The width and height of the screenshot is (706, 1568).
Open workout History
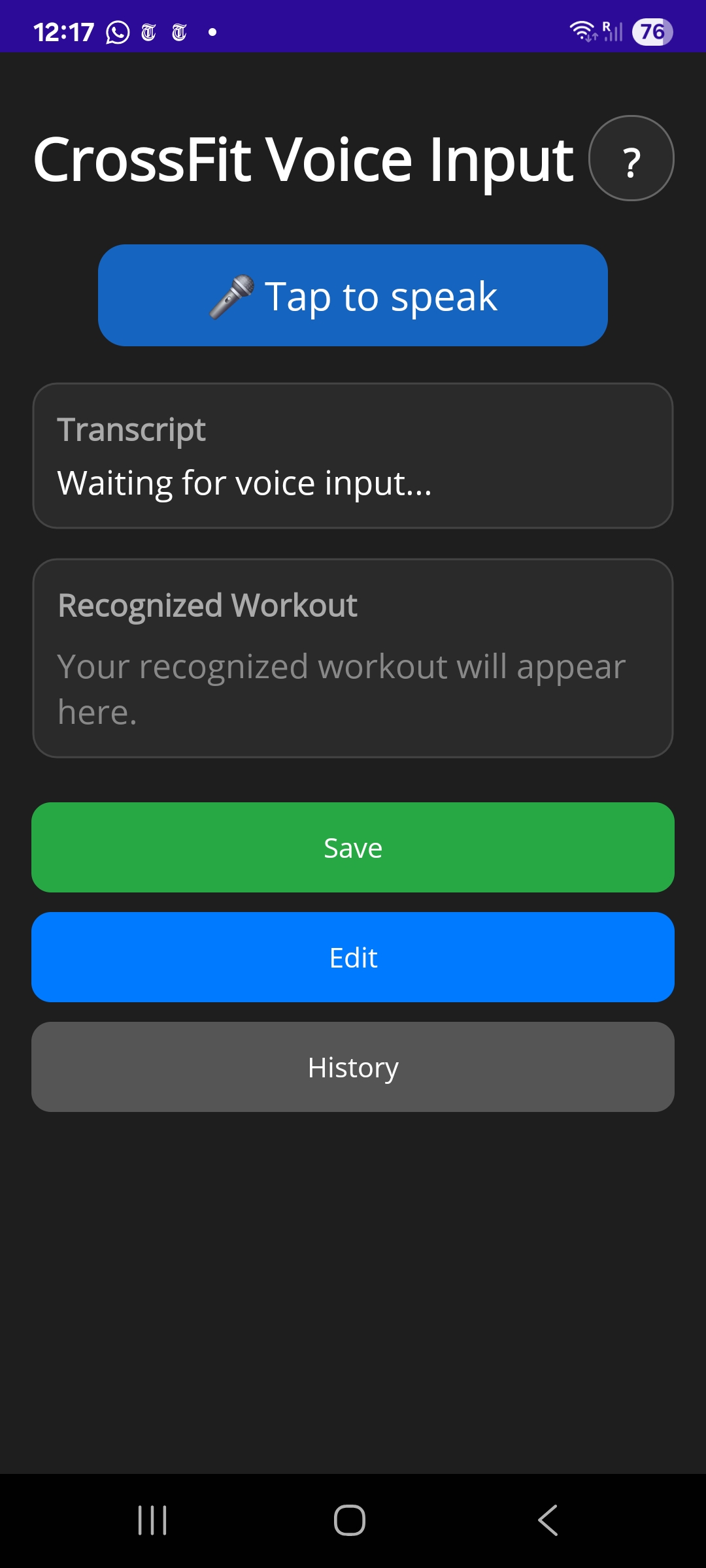(x=353, y=1067)
